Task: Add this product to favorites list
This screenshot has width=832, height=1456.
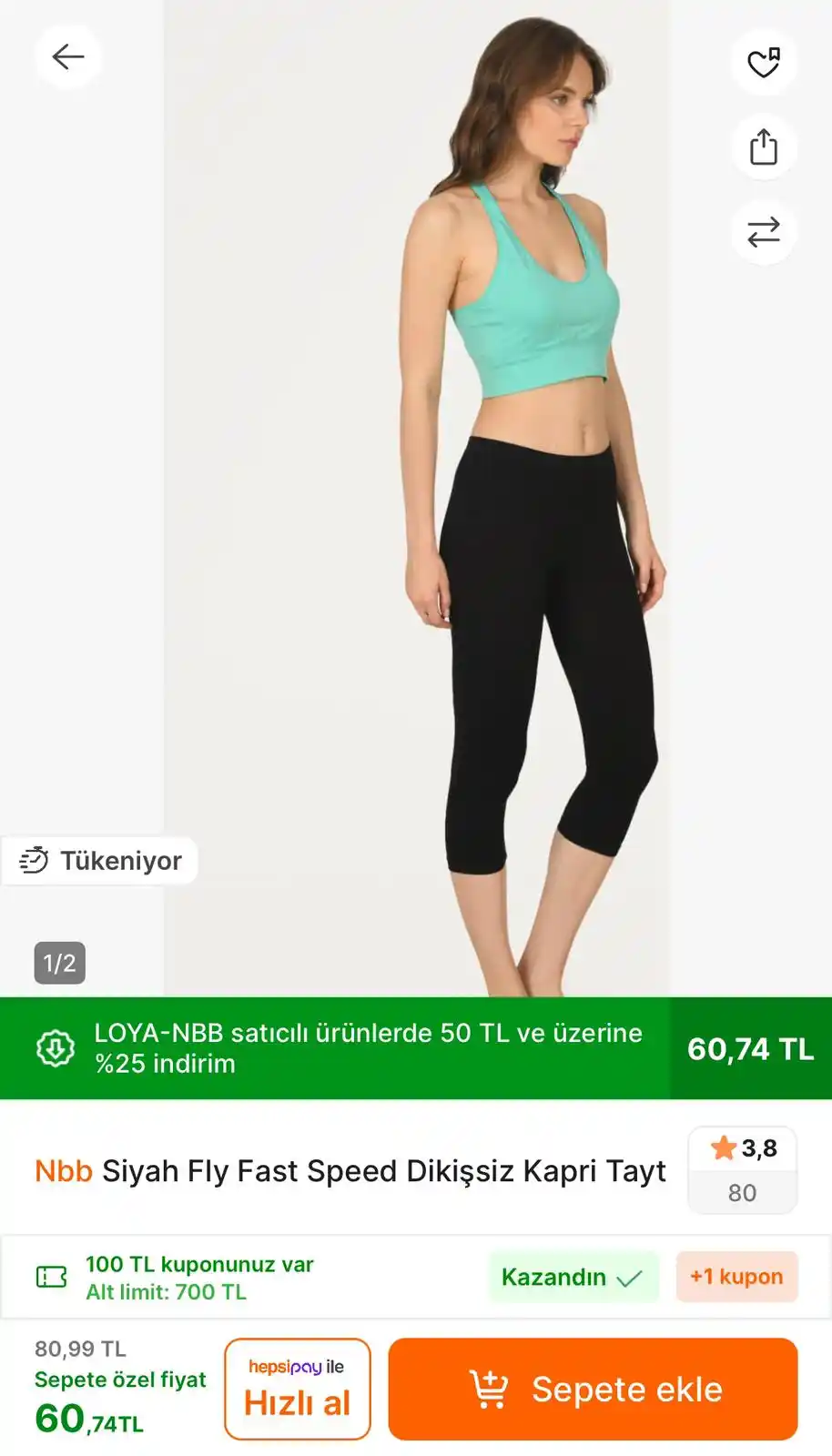Action: pyautogui.click(x=764, y=62)
